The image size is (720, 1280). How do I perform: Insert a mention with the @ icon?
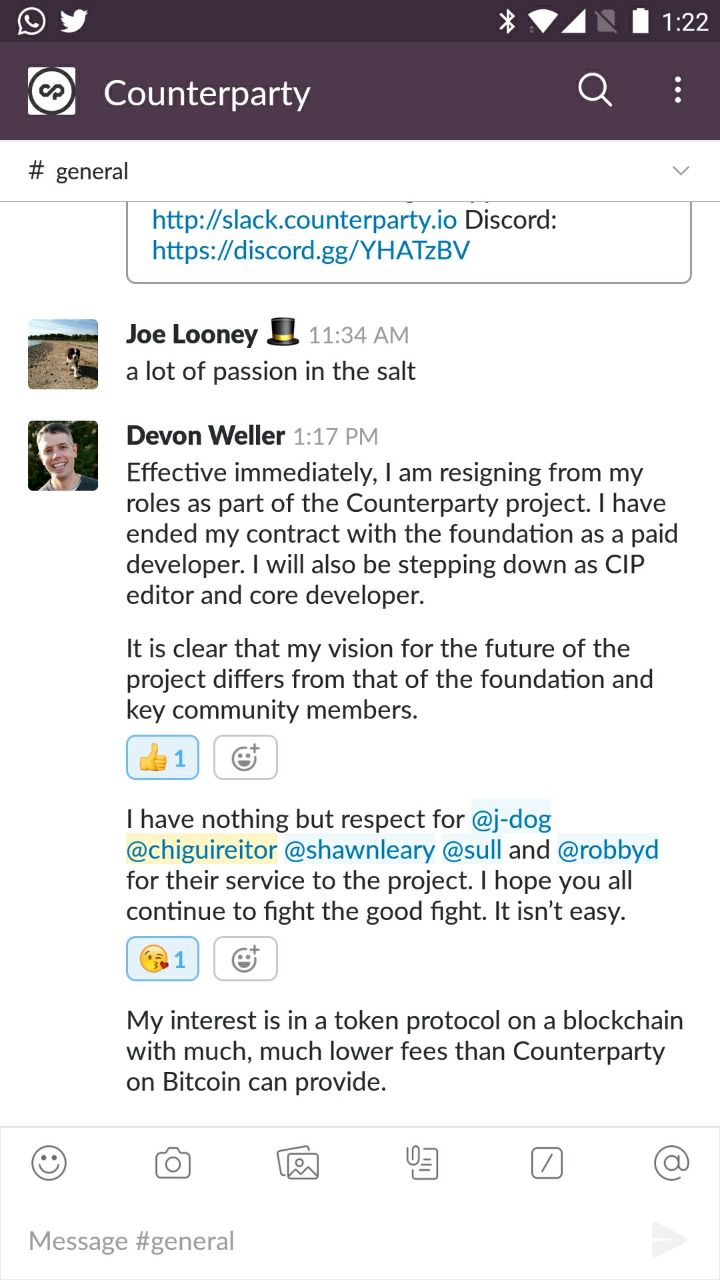click(x=671, y=1163)
